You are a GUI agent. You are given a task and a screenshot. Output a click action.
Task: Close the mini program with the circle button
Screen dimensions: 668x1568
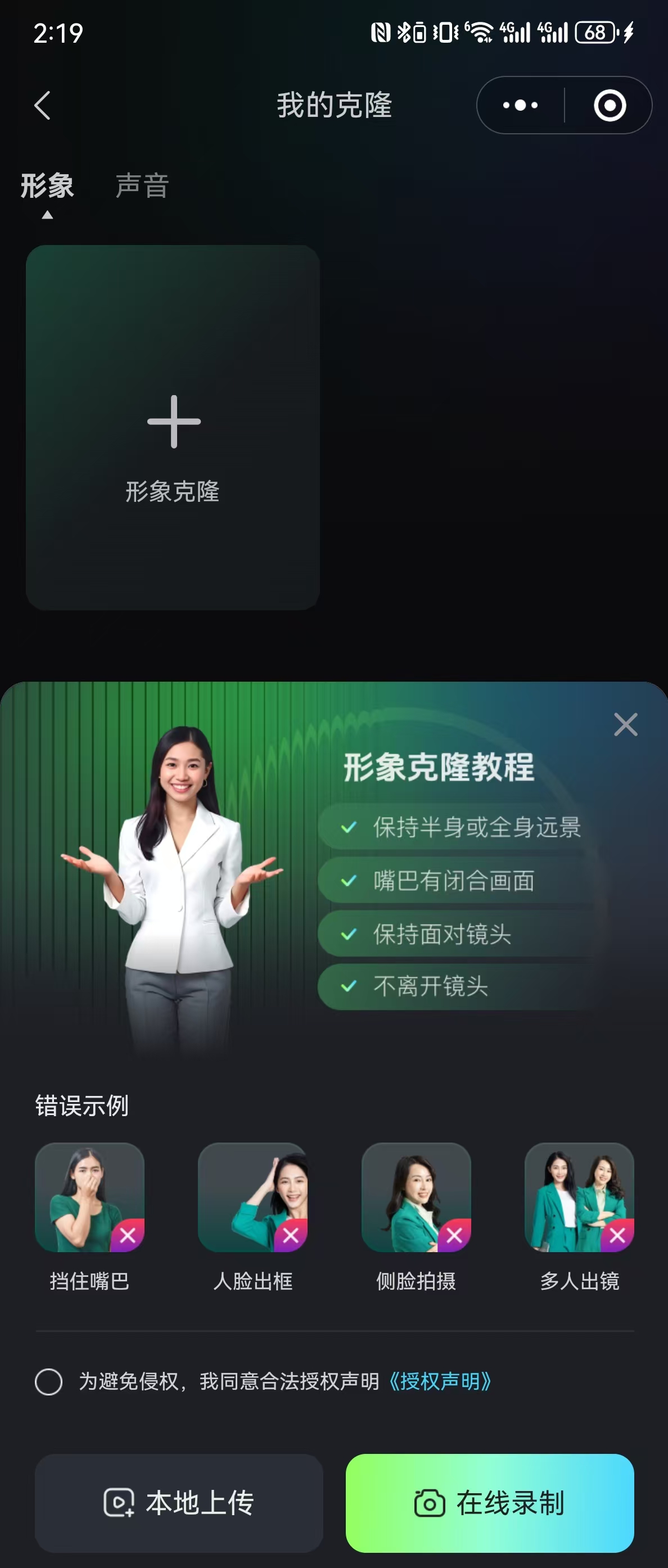[x=610, y=105]
